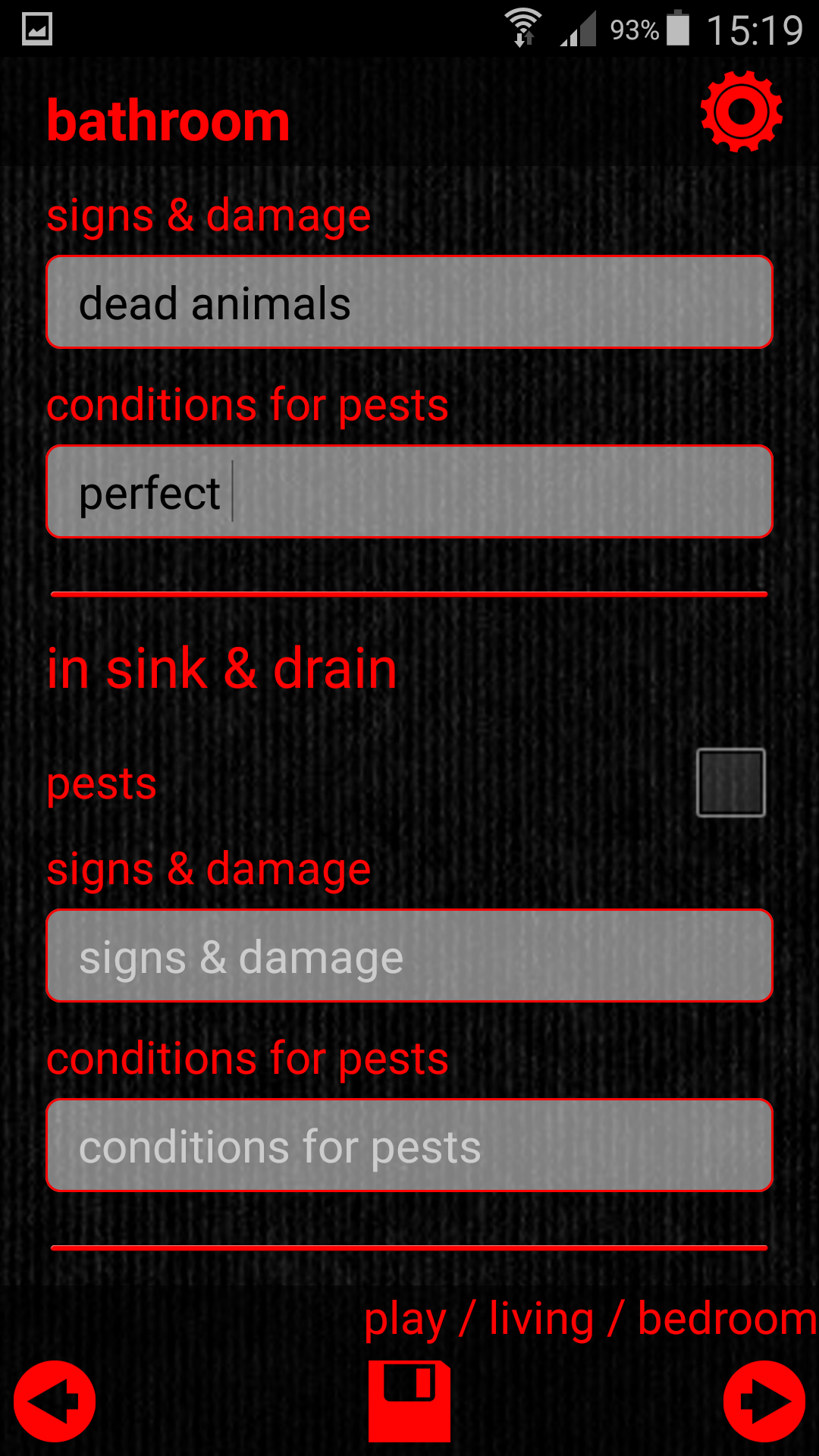Tap the Wi-Fi status bar icon
The image size is (819, 1456).
[522, 25]
